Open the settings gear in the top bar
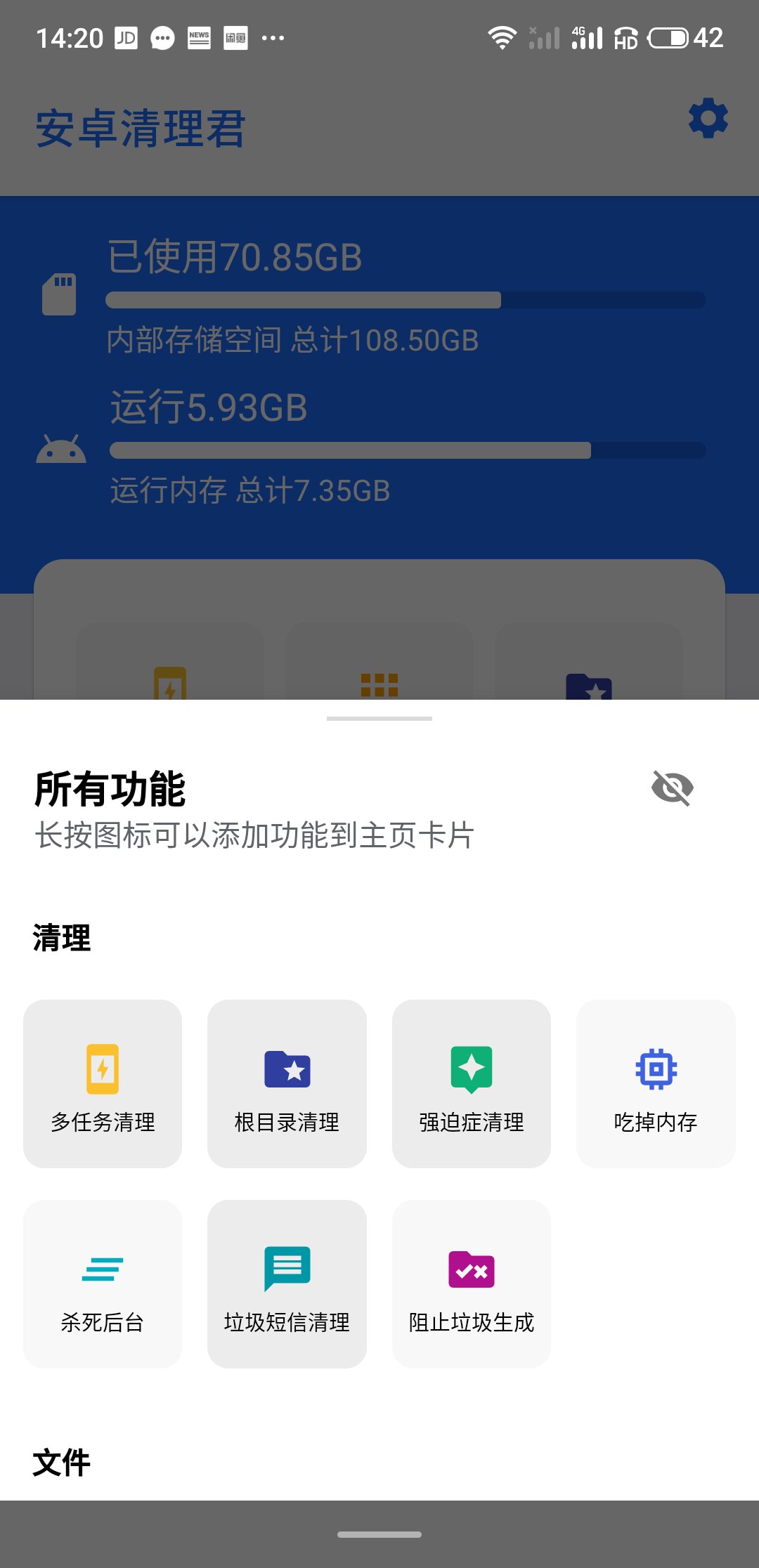Screen dimensions: 759x1568 click(x=707, y=117)
